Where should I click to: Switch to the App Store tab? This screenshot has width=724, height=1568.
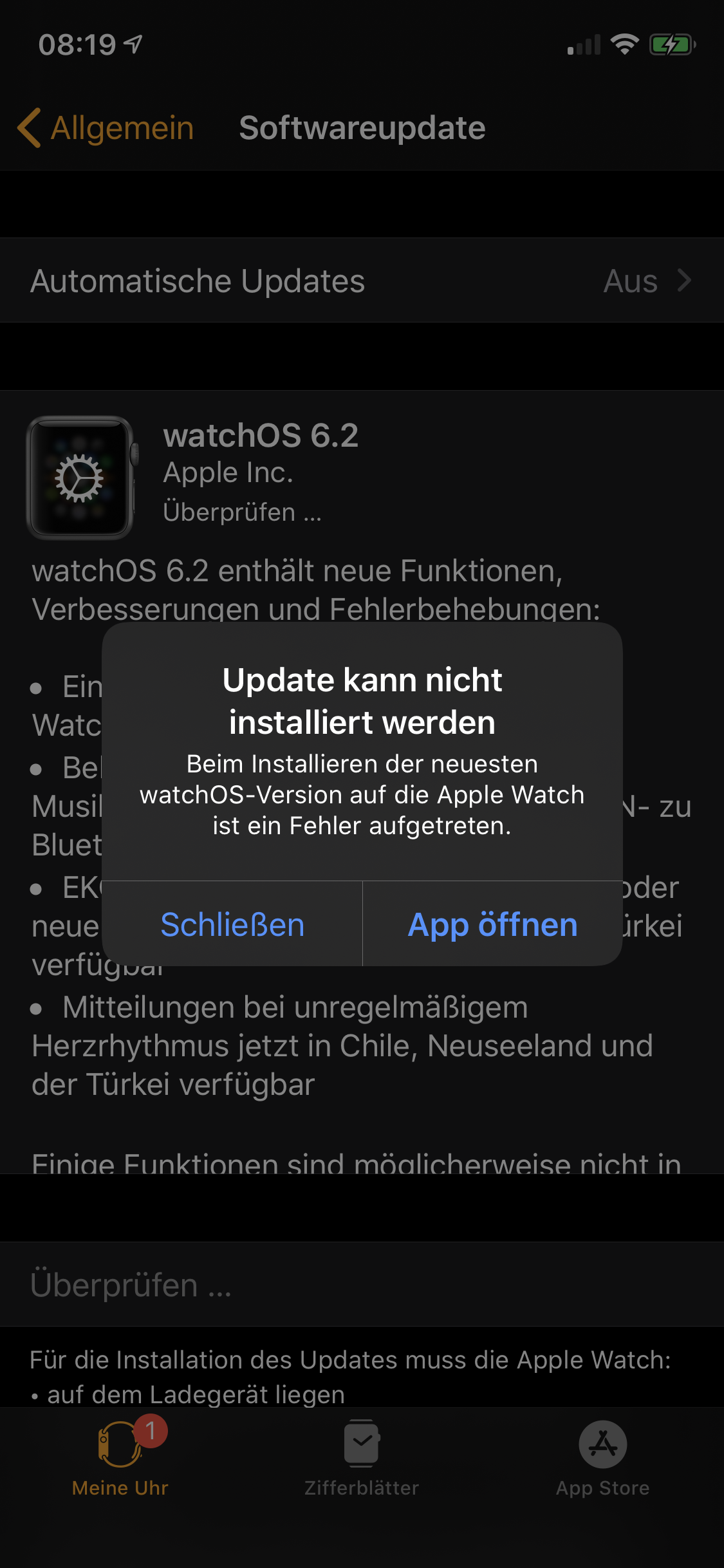(x=602, y=1459)
